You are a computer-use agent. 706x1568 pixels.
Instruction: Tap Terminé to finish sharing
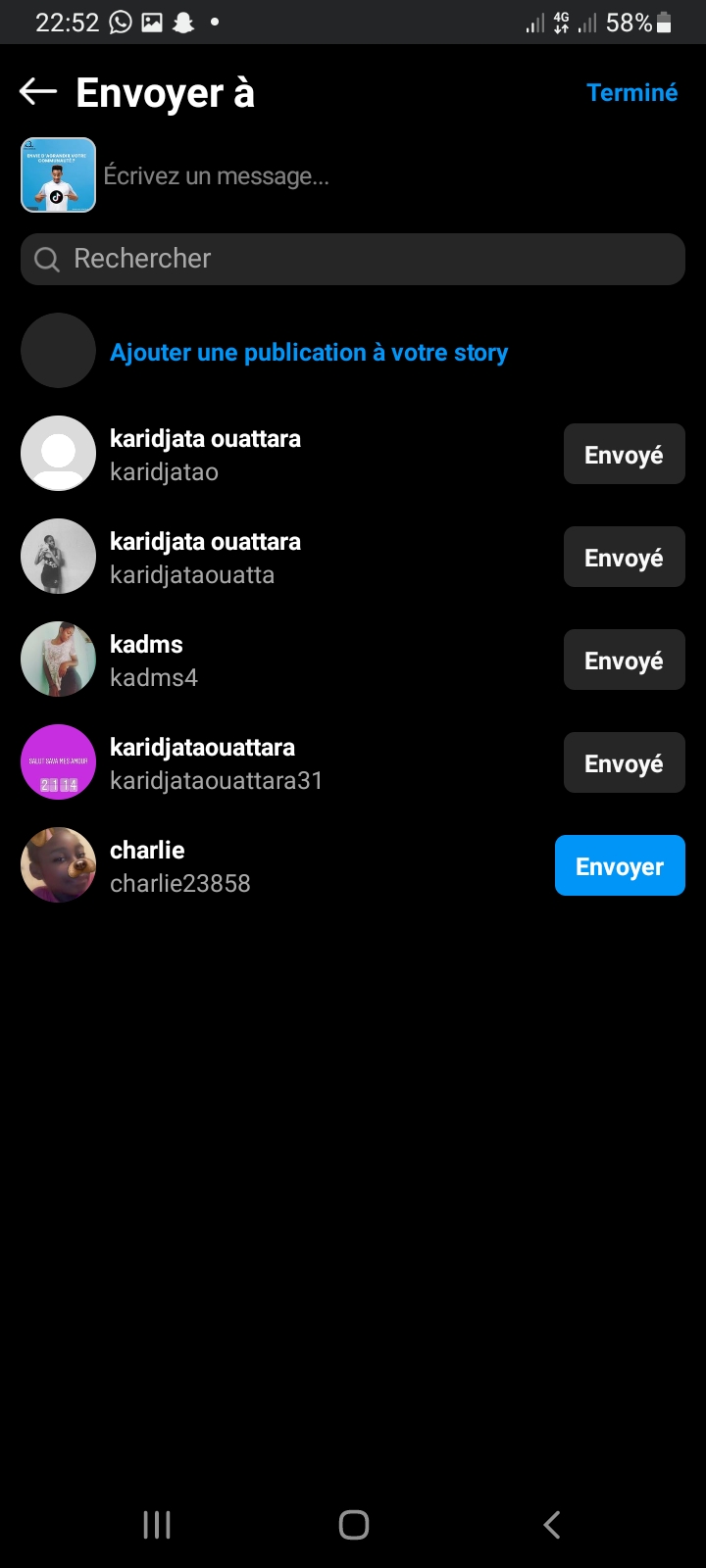pos(631,92)
